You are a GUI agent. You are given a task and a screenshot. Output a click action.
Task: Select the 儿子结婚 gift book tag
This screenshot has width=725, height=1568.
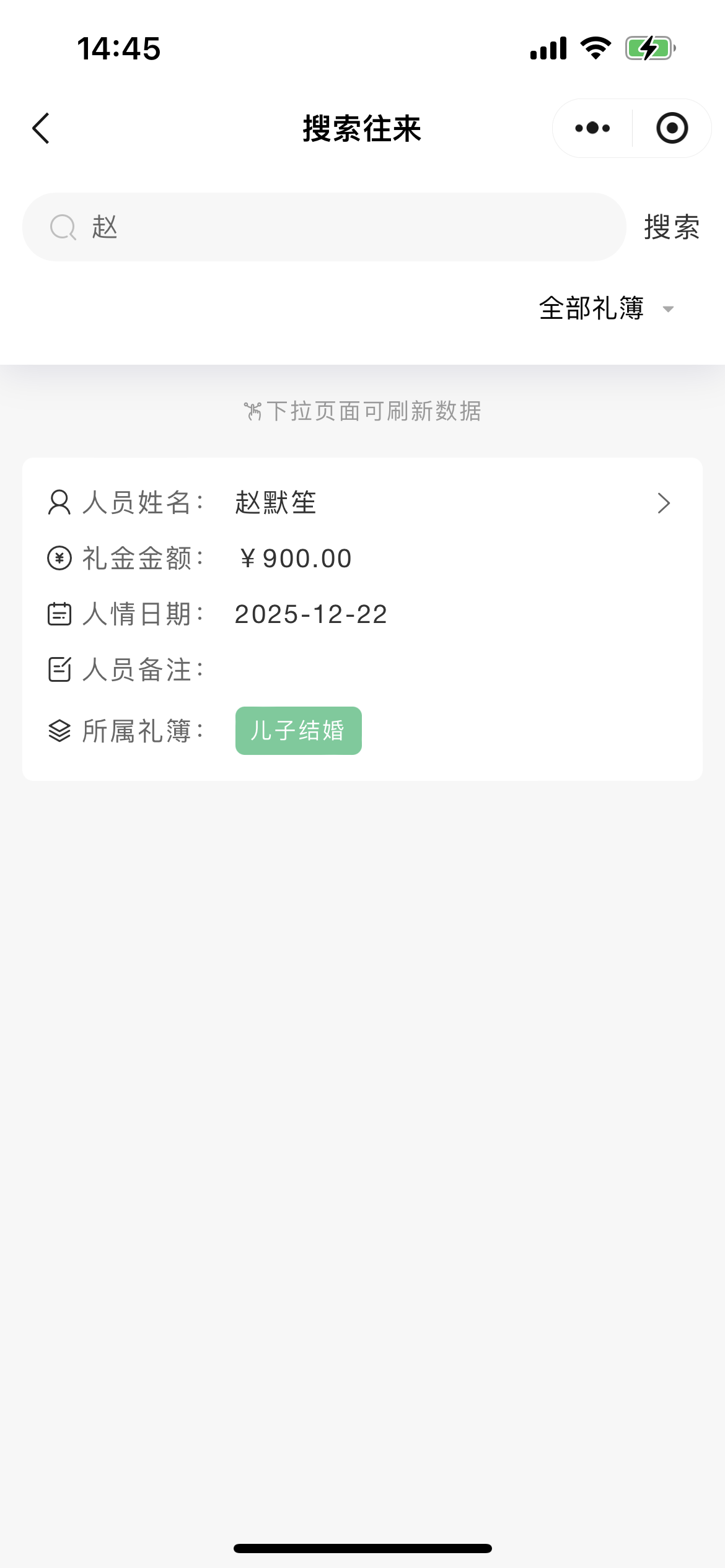click(298, 731)
